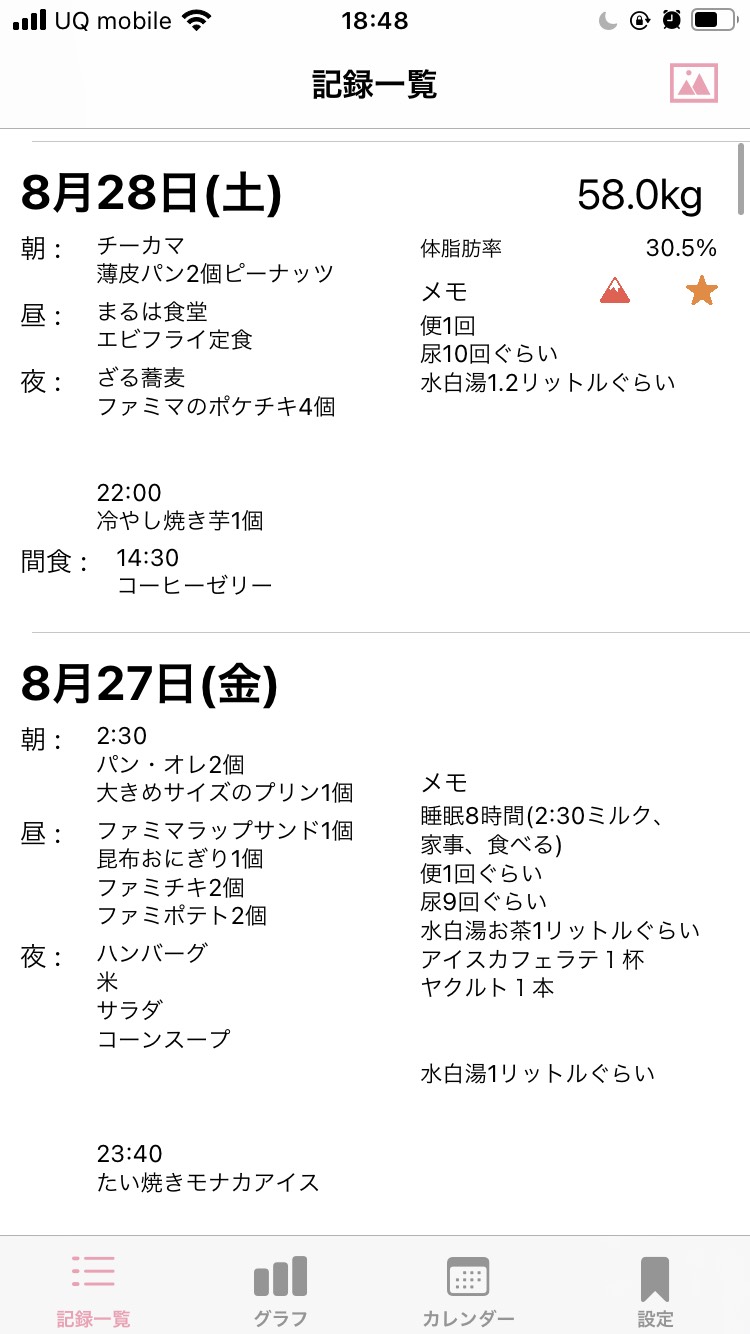
Task: Open the 8月28日(土) record entry
Action: pos(375,386)
